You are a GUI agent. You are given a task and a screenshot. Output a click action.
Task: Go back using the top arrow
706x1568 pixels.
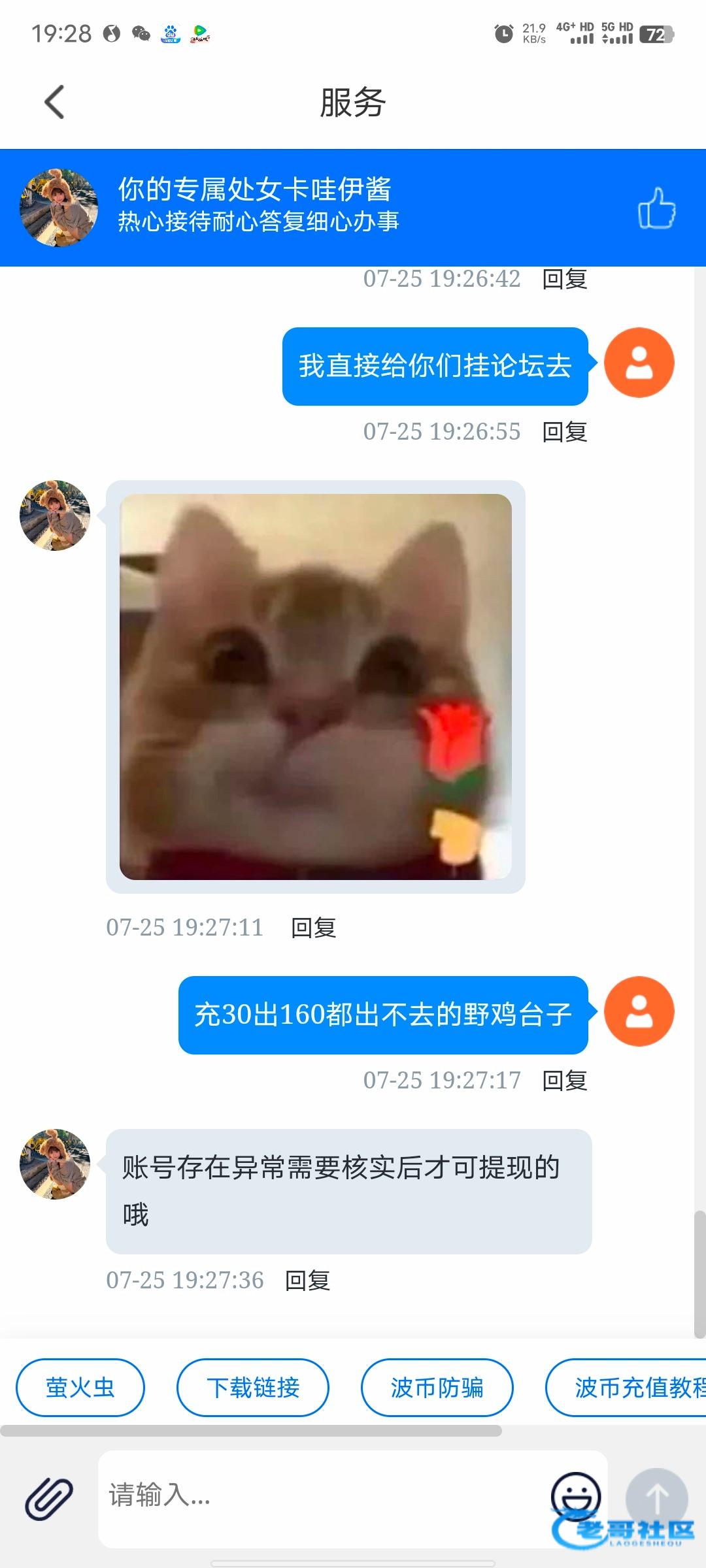click(x=54, y=103)
